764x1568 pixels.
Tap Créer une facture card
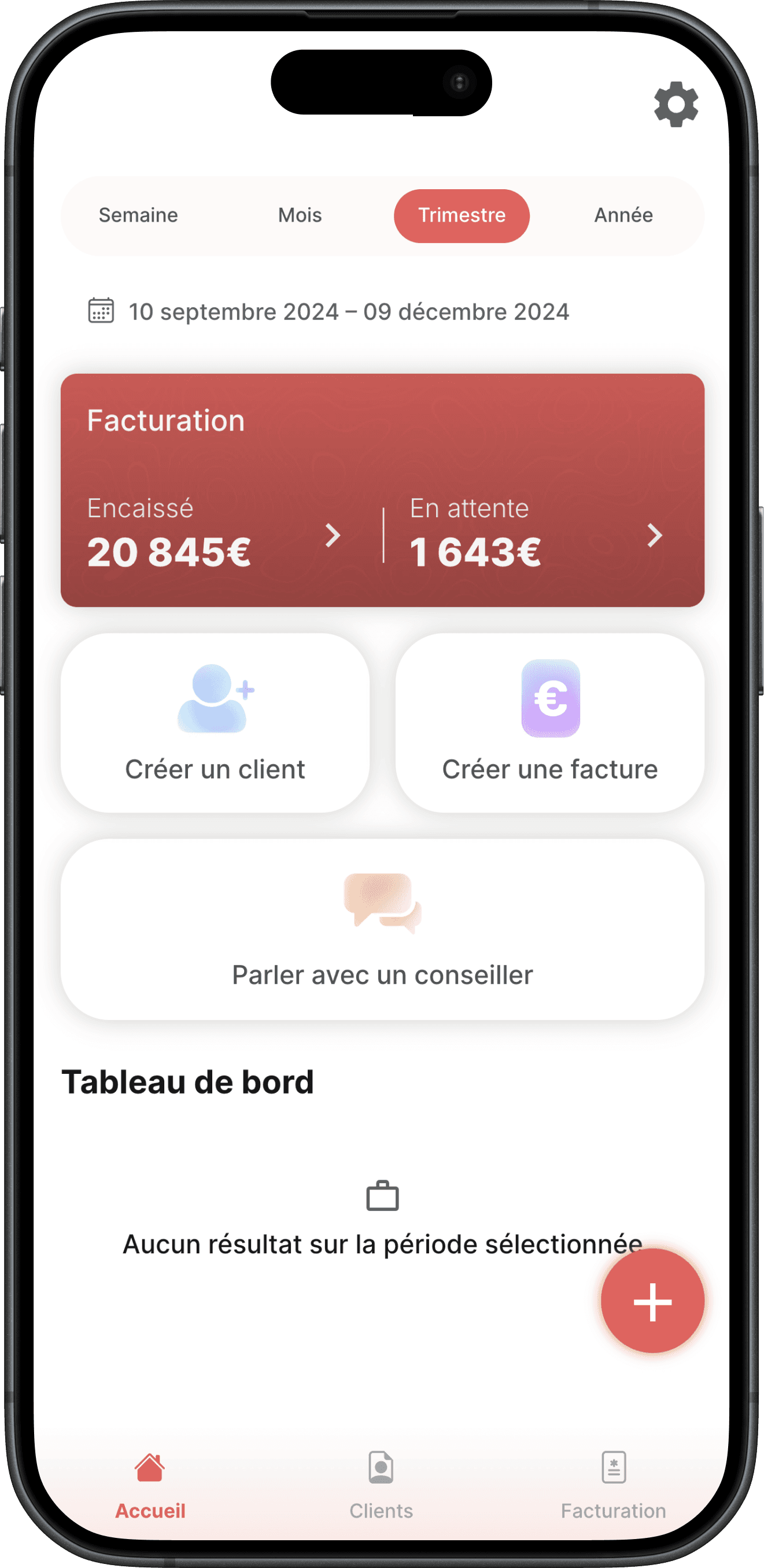[x=550, y=723]
